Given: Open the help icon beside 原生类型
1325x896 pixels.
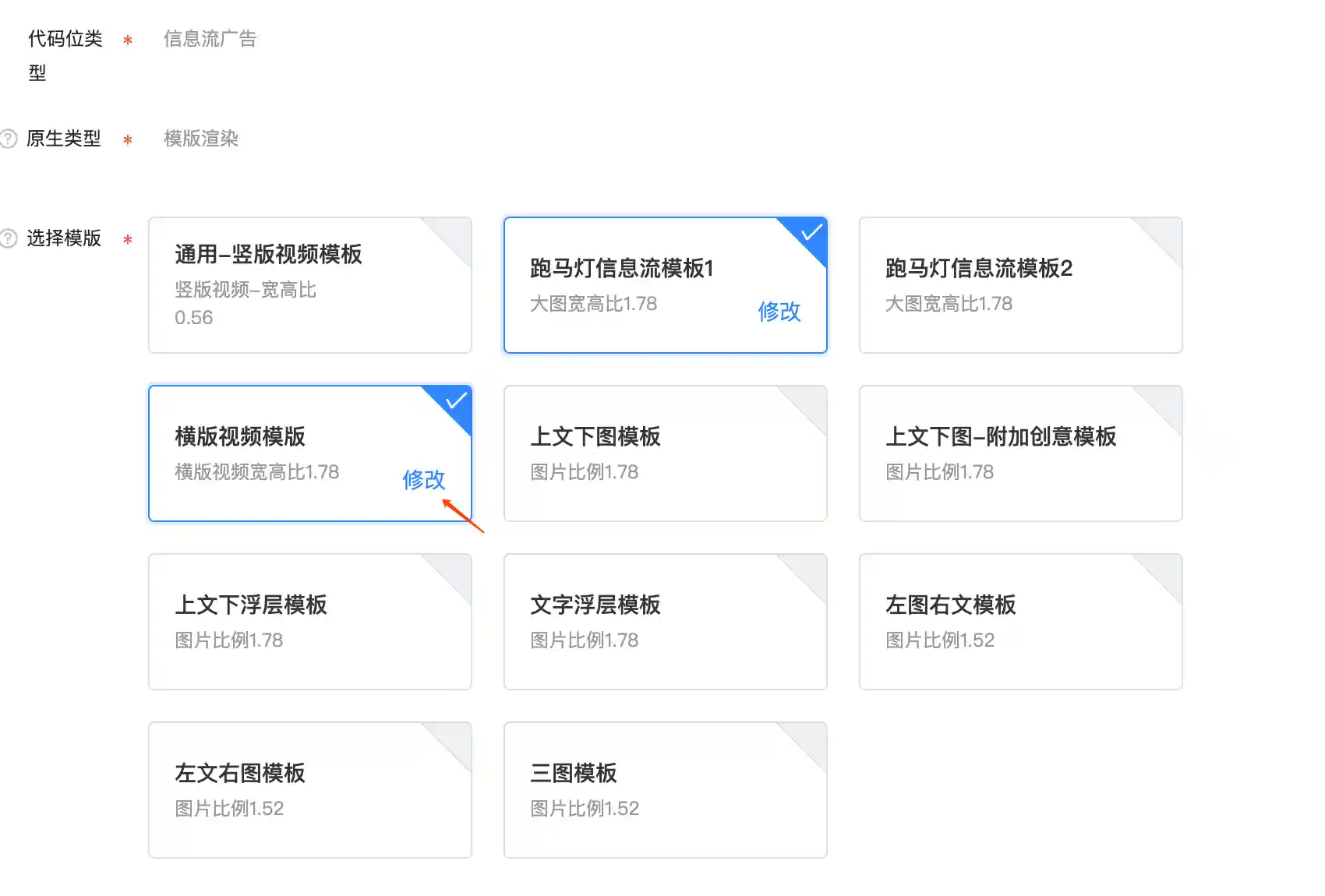Looking at the screenshot, I should (8, 139).
